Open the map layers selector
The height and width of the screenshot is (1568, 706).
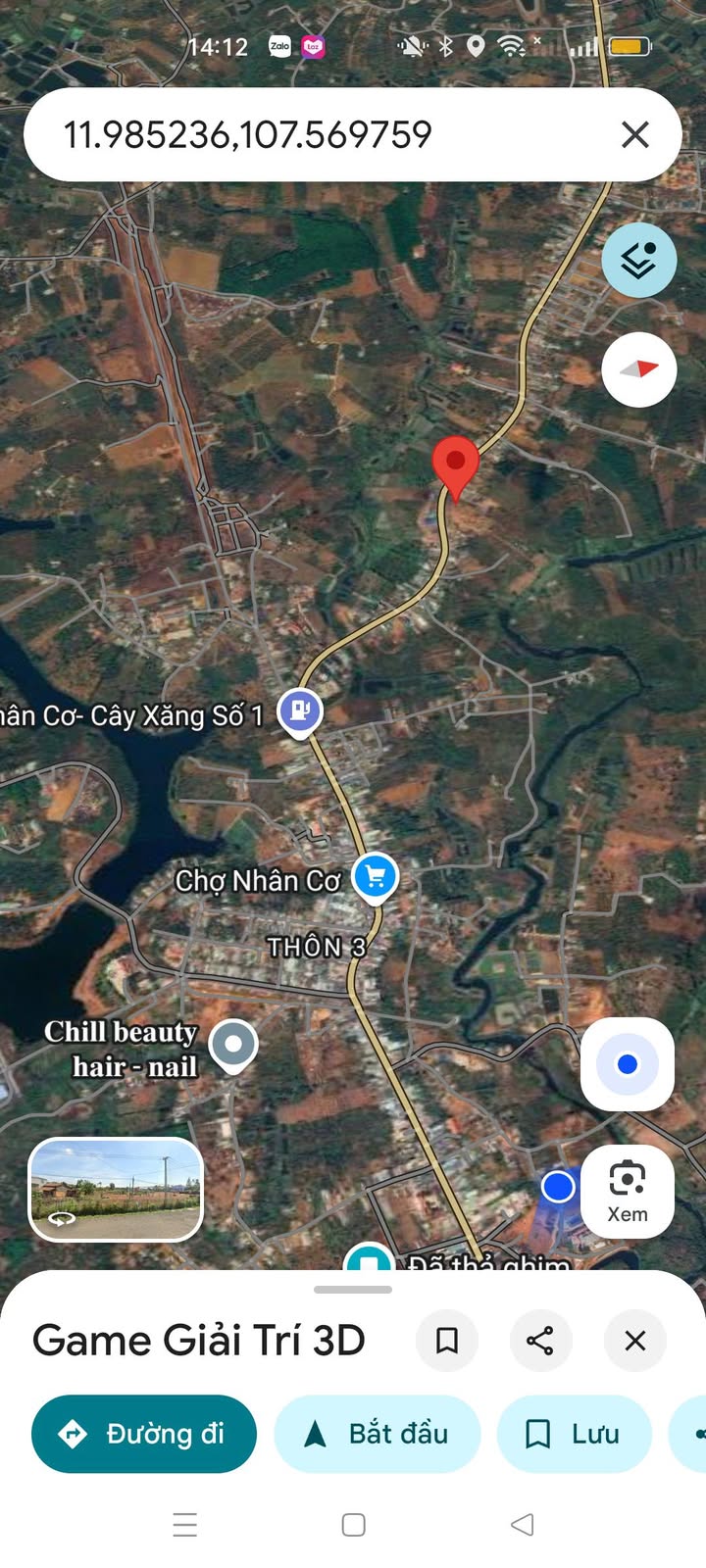click(x=639, y=261)
